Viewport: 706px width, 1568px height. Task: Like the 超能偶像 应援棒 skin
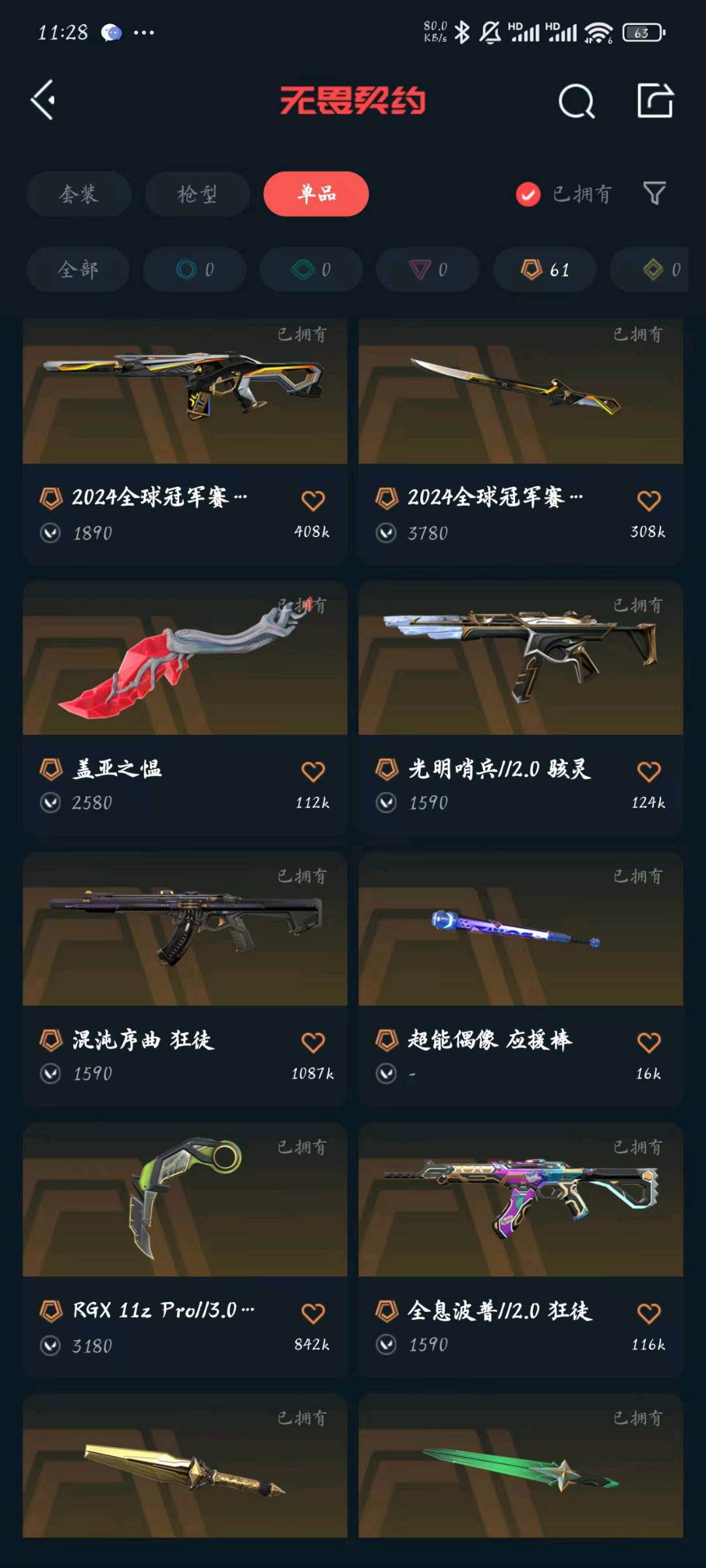(x=648, y=1043)
